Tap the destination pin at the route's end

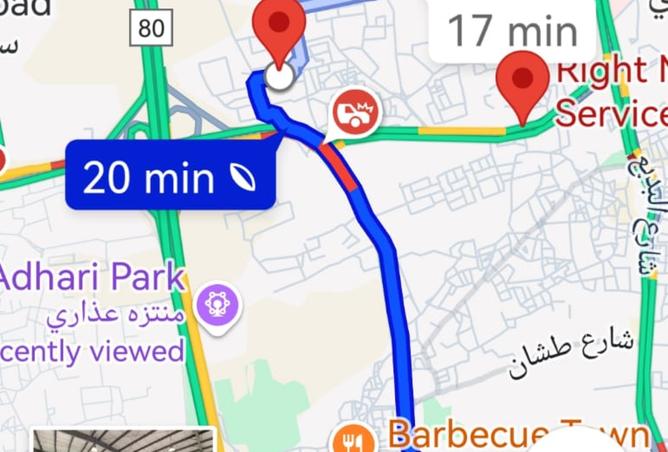279,30
